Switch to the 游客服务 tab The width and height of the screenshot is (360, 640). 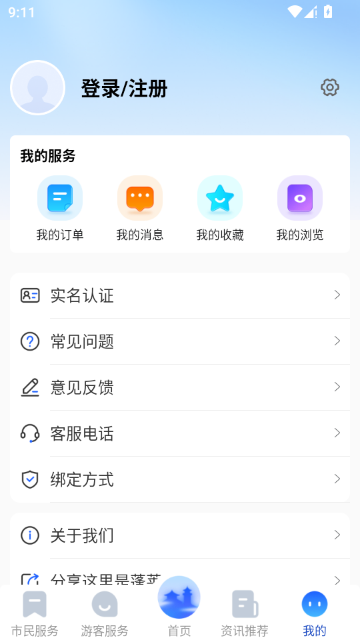104,613
